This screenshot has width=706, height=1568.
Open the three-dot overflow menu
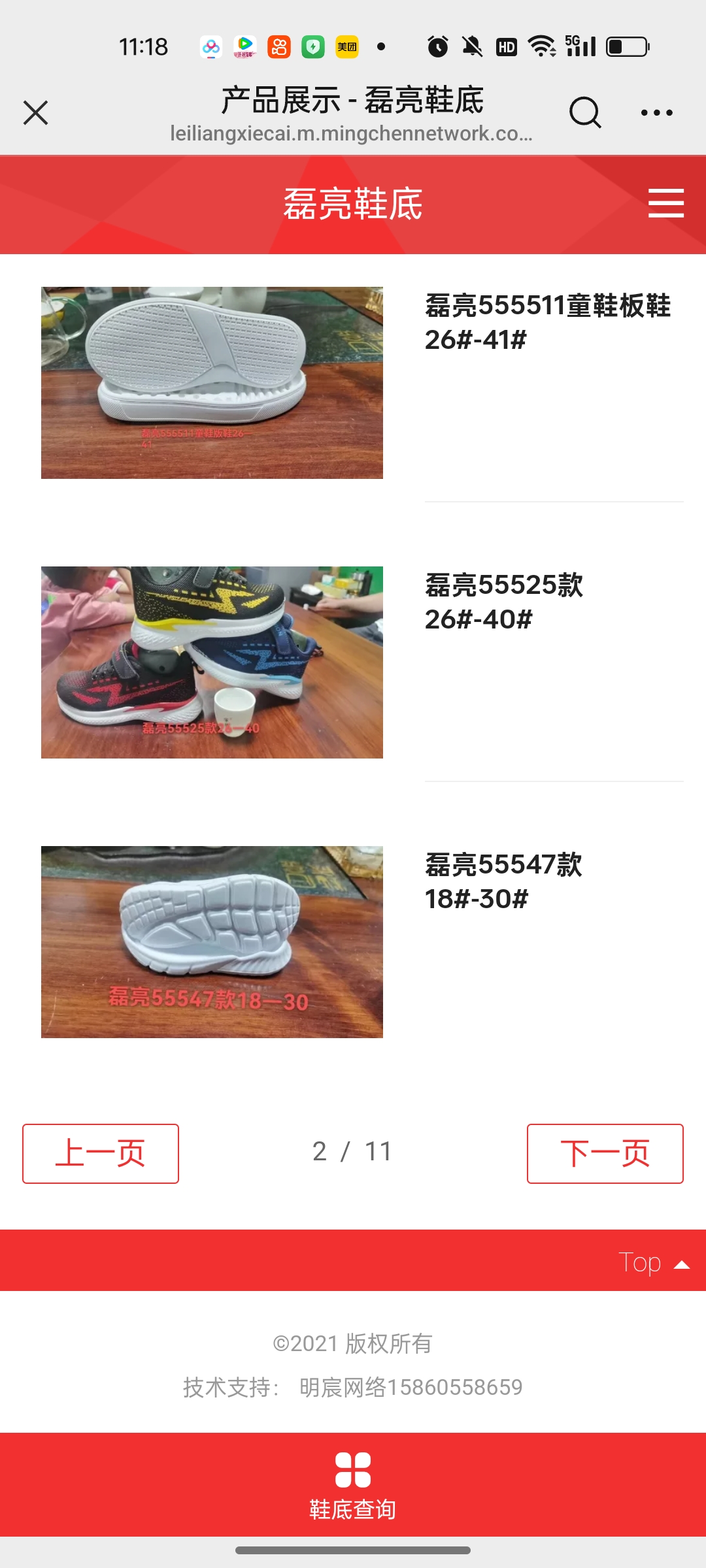click(656, 112)
